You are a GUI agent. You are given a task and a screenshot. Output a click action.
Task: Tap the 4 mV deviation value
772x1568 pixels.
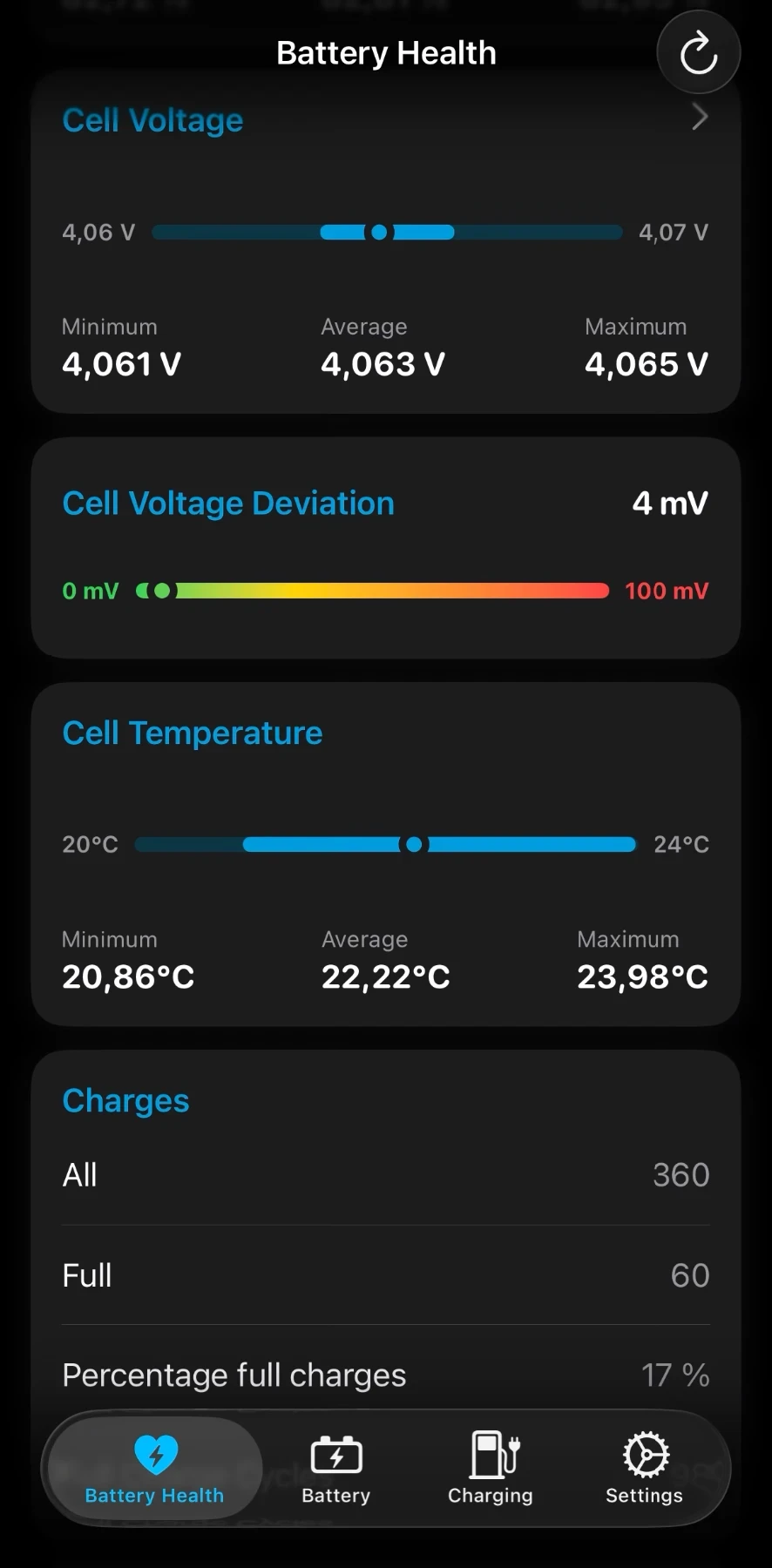click(x=670, y=503)
